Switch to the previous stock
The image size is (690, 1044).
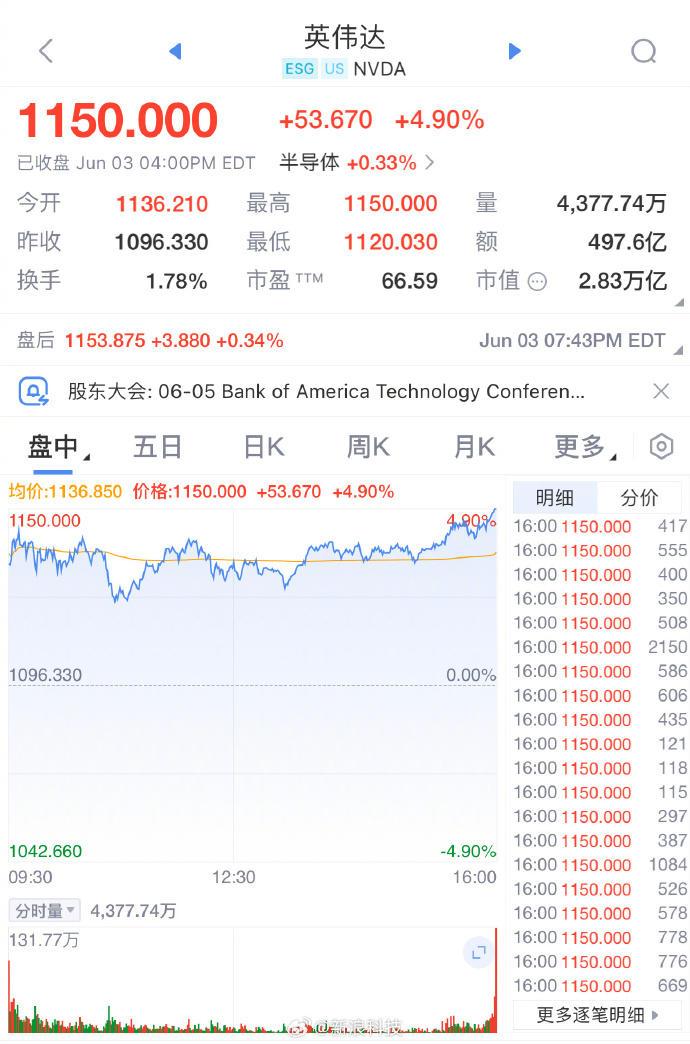[175, 51]
